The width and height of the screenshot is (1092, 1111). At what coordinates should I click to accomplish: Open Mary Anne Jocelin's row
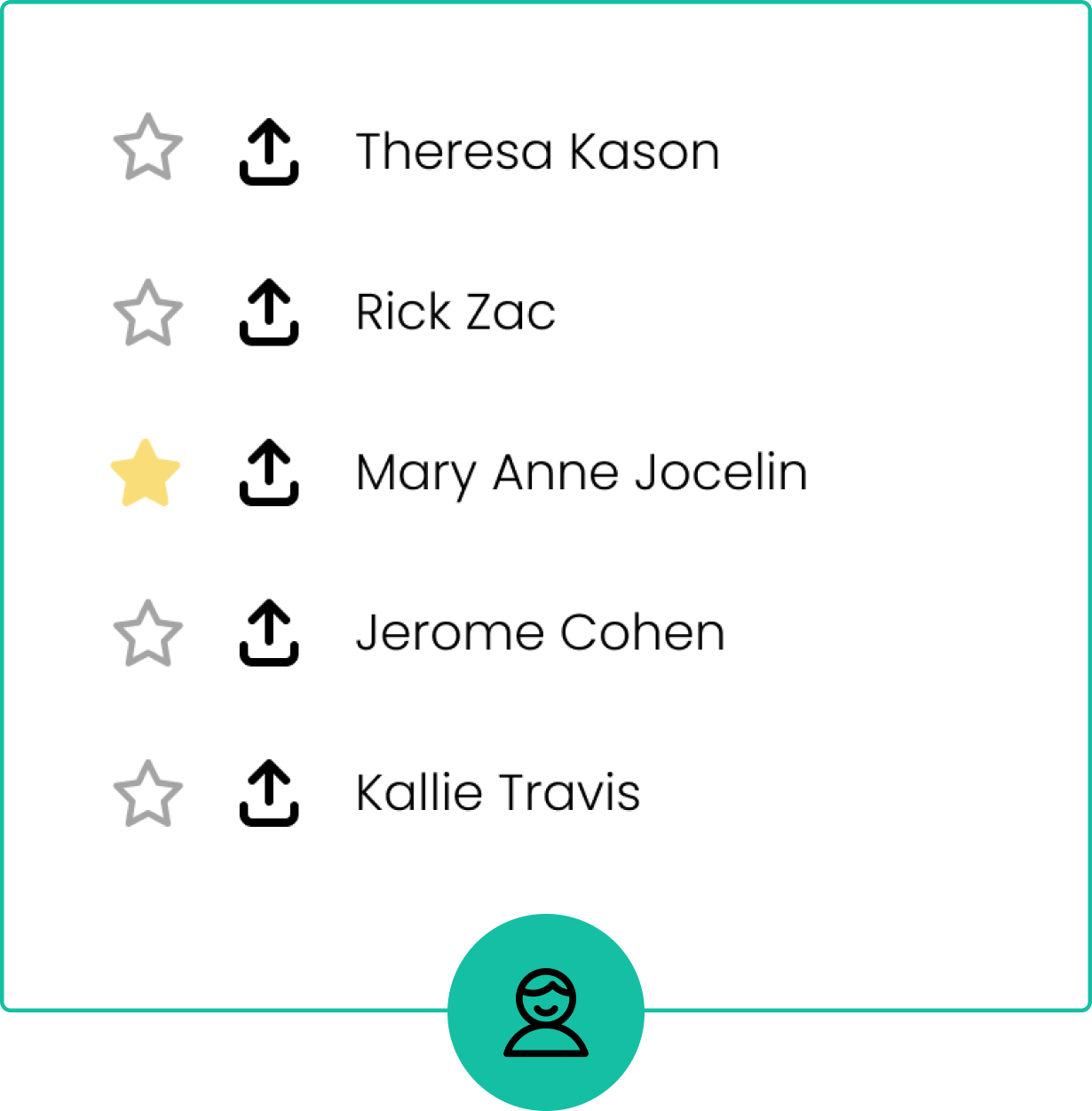click(x=582, y=472)
